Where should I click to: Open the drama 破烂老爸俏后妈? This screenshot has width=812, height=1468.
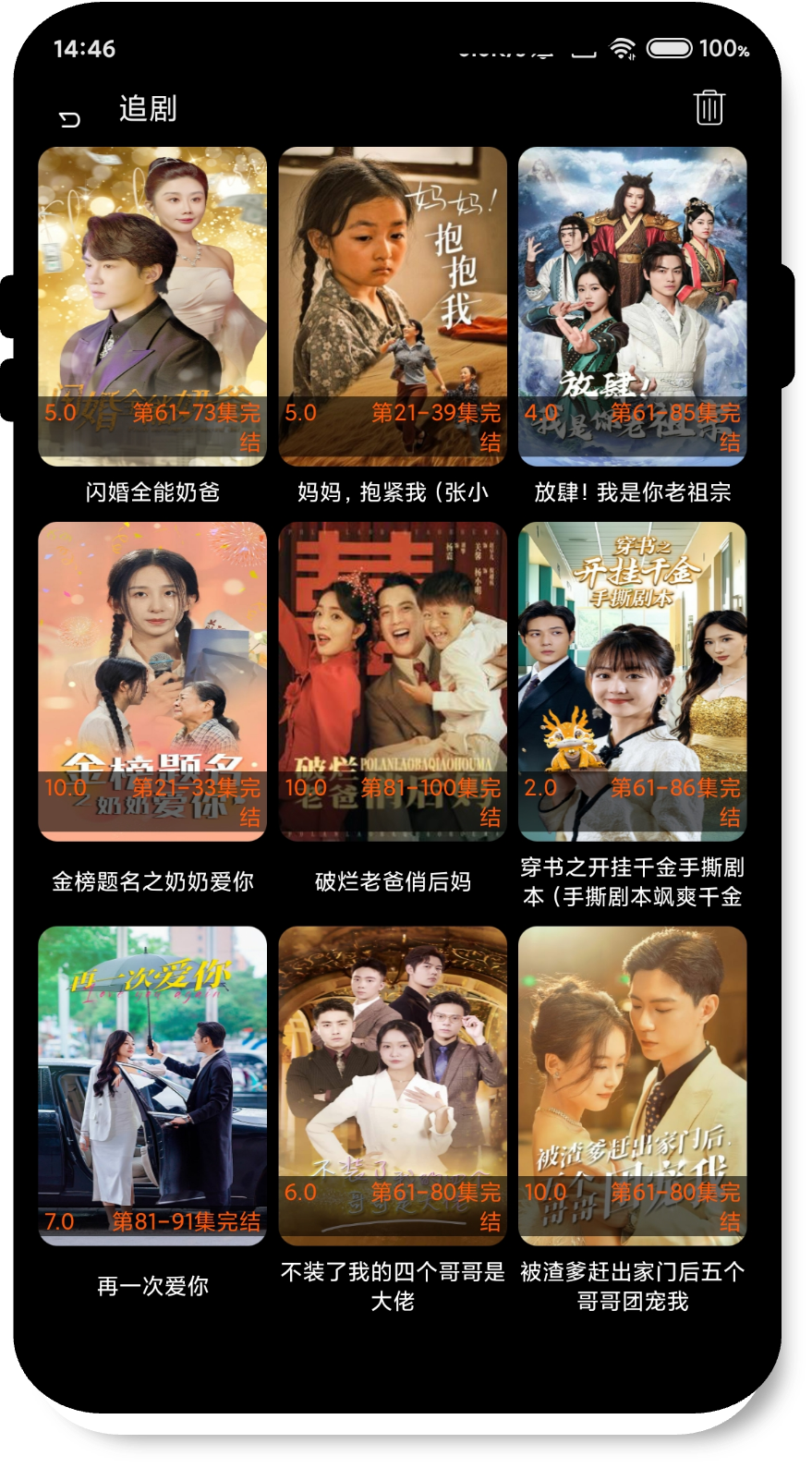coord(393,682)
